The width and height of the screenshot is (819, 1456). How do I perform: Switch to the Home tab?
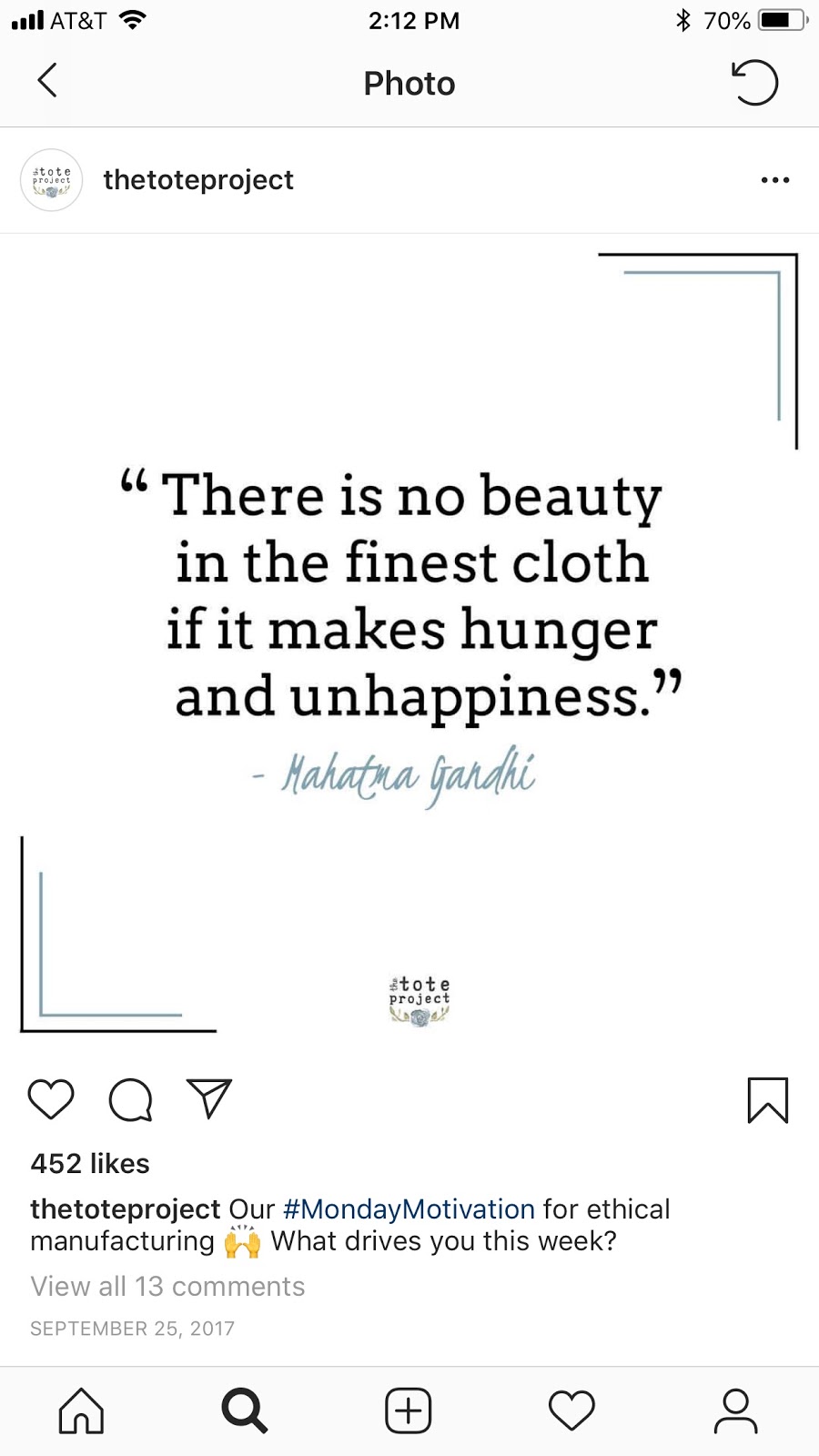[x=82, y=1410]
